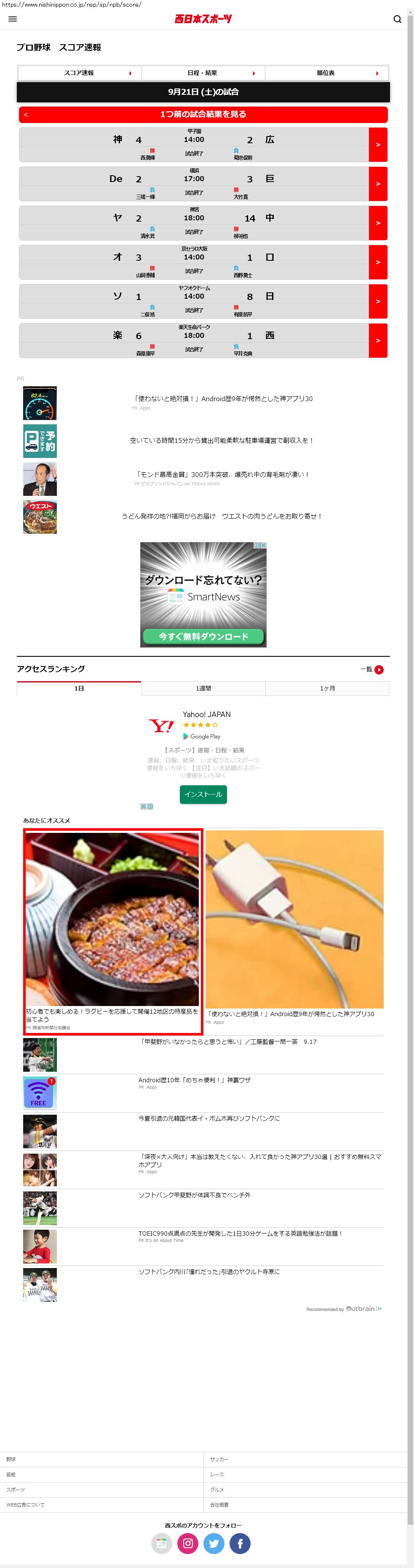Image resolution: width=414 pixels, height=1568 pixels.
Task: Select the 1ヶ月 ranking tab
Action: [328, 688]
